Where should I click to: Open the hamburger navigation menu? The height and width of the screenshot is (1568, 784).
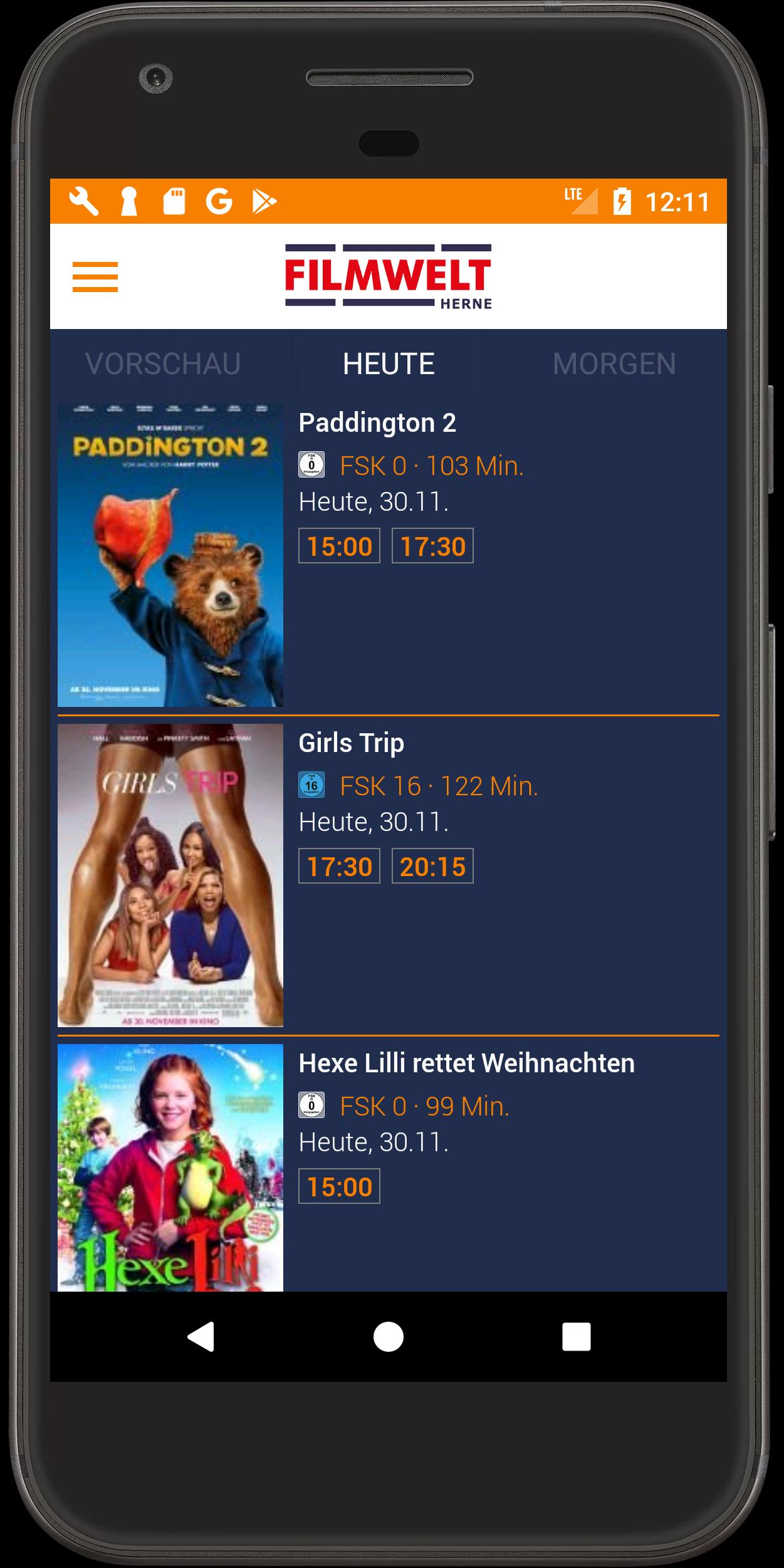click(x=95, y=276)
